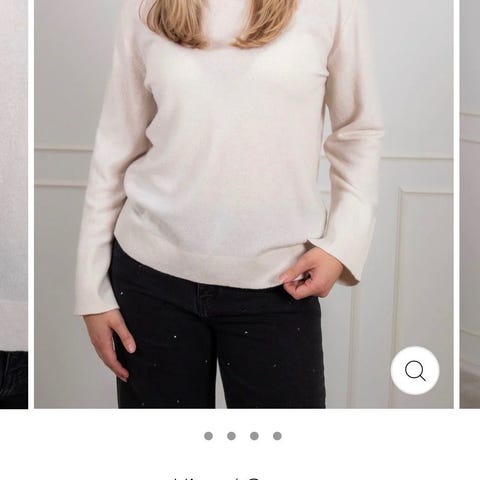The width and height of the screenshot is (480, 480).
Task: Jump to the first image indicator dot
Action: (208, 436)
